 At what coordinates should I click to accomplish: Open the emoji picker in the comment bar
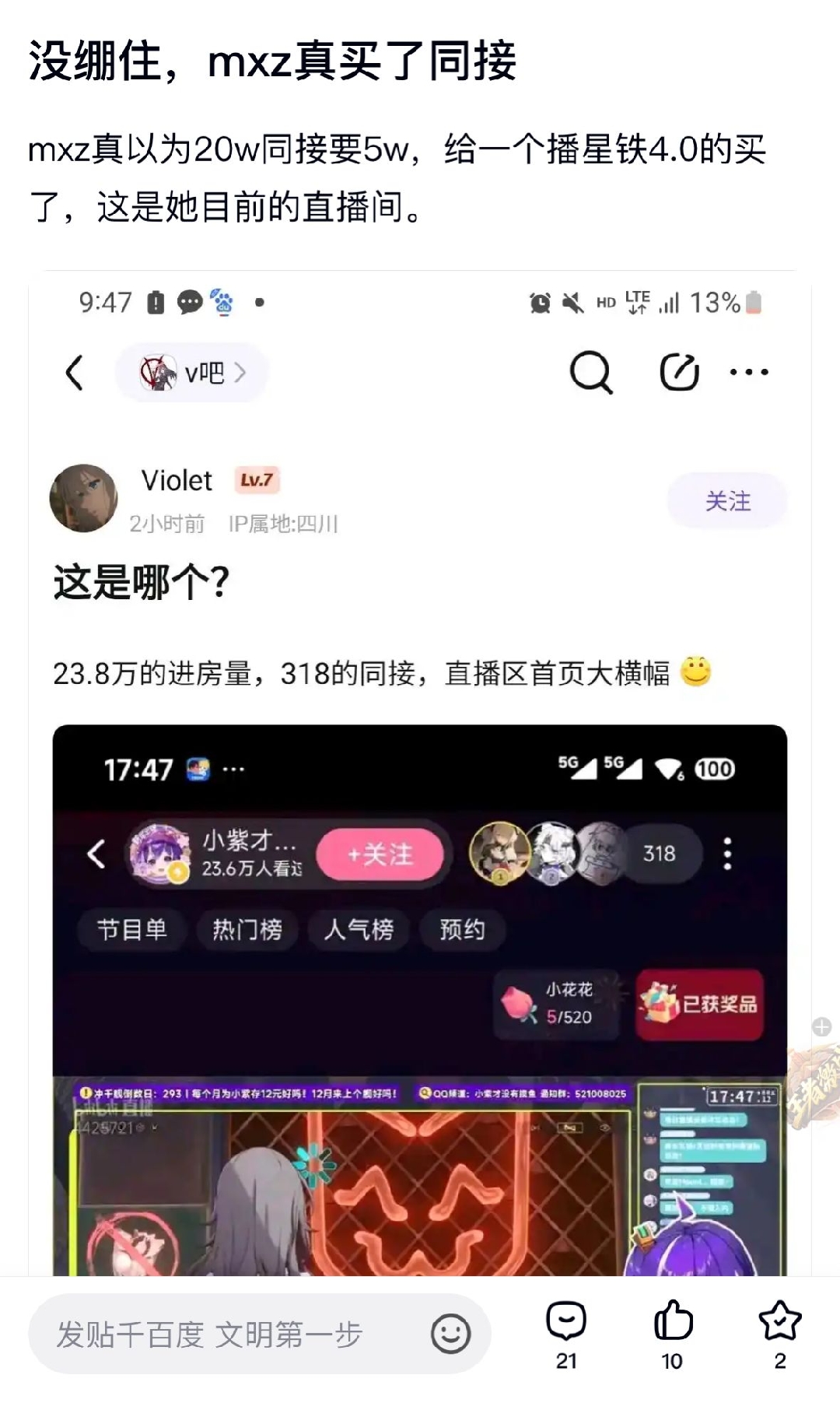450,1335
